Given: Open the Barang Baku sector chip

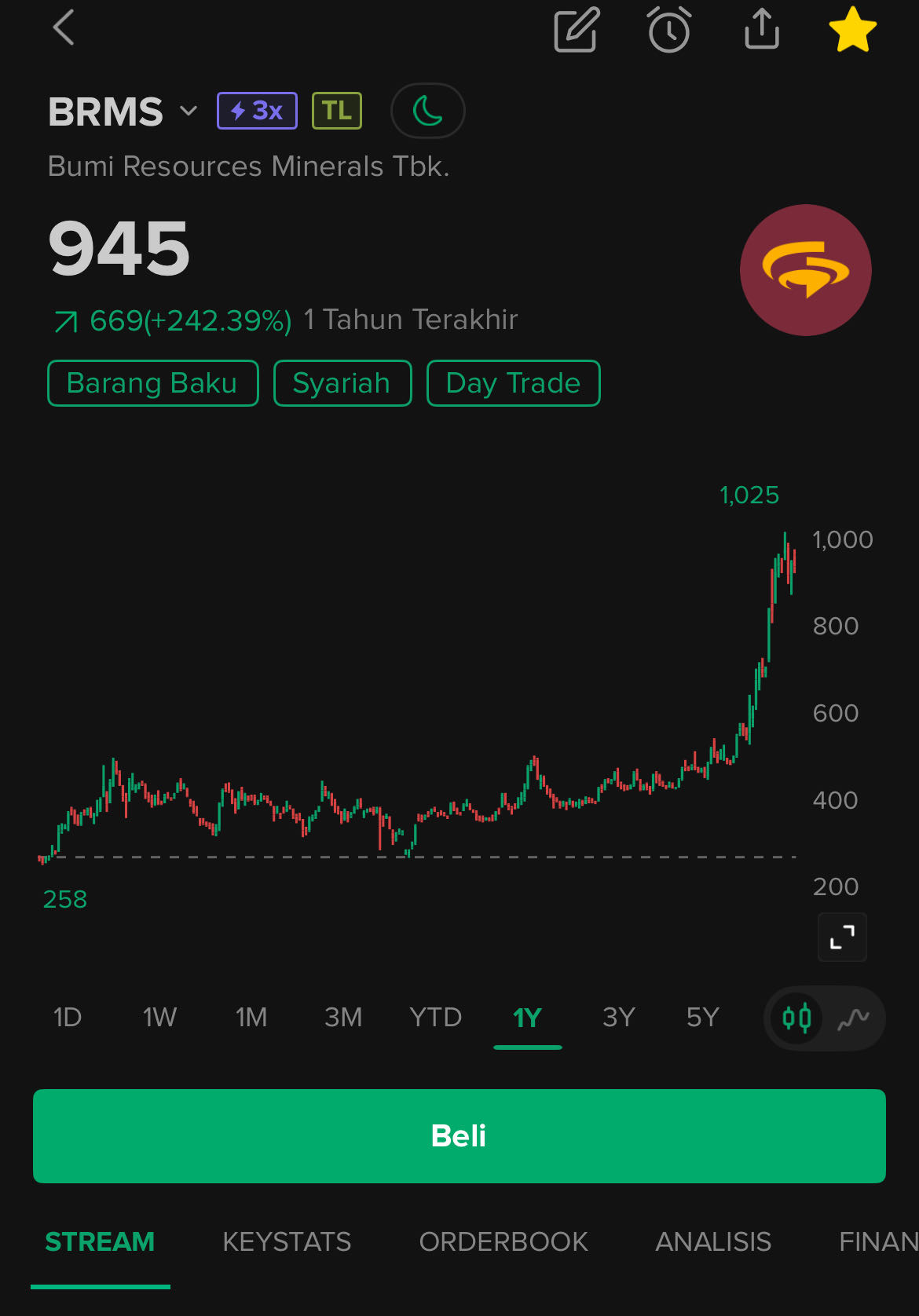Looking at the screenshot, I should pos(152,383).
